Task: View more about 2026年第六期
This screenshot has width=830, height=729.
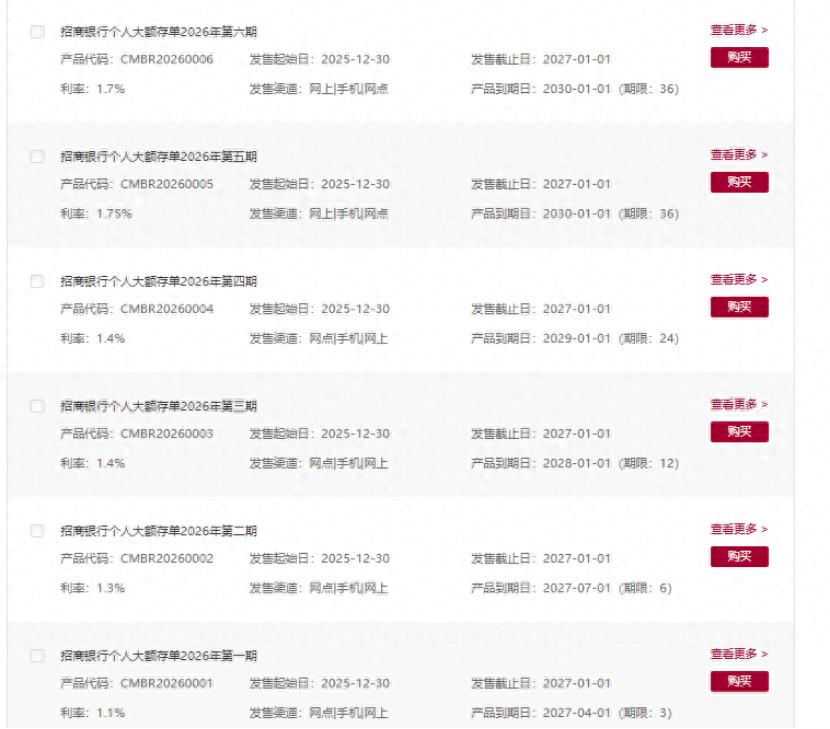Action: click(738, 30)
